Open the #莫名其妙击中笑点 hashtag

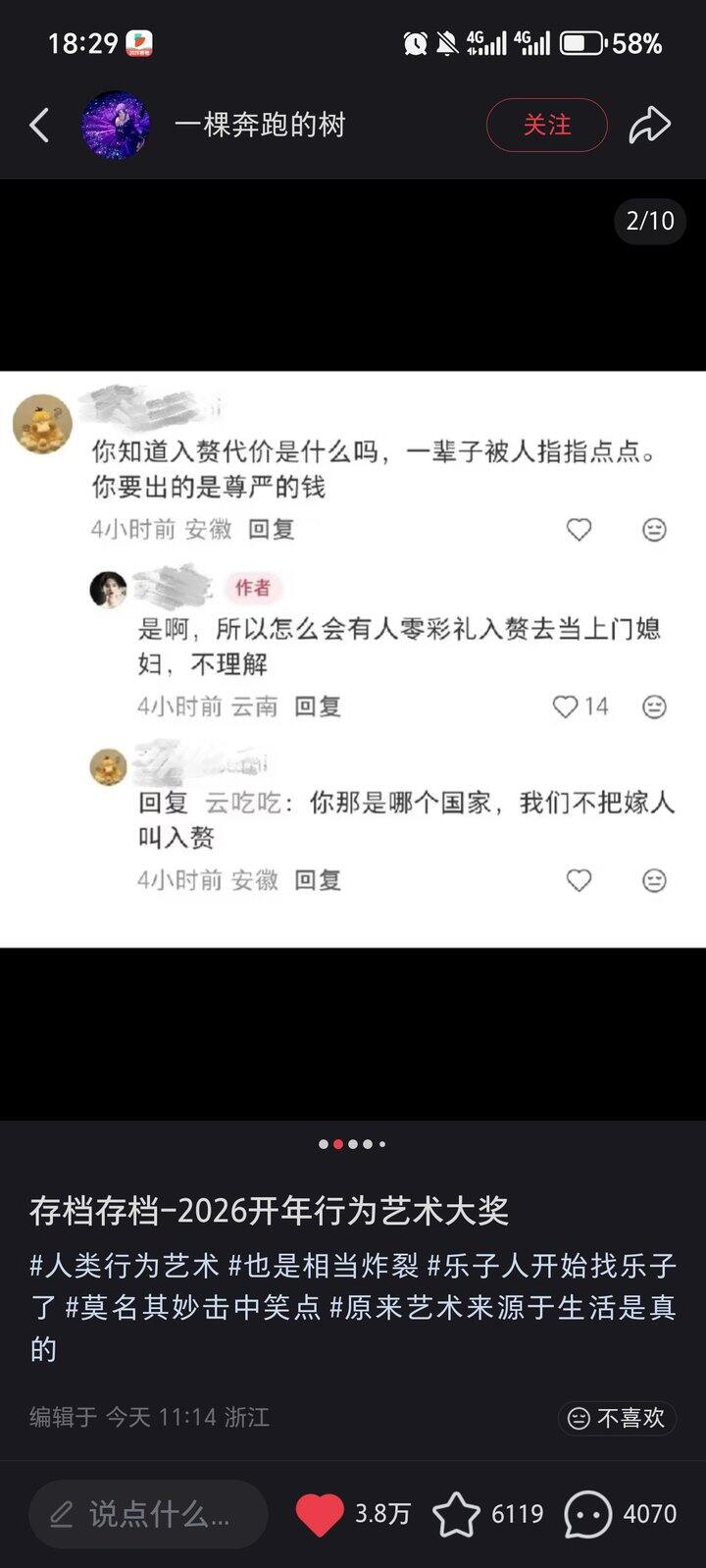(x=192, y=1308)
